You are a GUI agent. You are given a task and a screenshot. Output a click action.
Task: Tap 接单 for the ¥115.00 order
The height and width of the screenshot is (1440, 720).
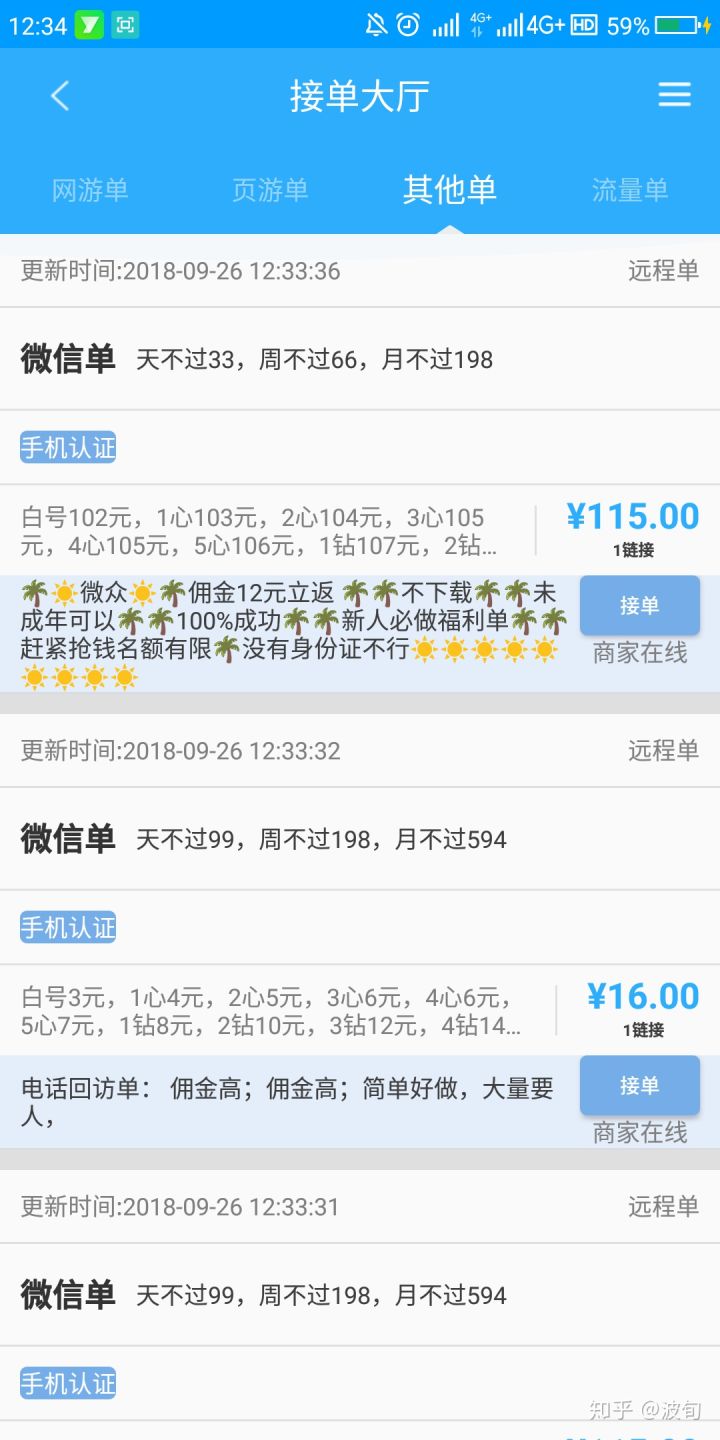[x=639, y=605]
